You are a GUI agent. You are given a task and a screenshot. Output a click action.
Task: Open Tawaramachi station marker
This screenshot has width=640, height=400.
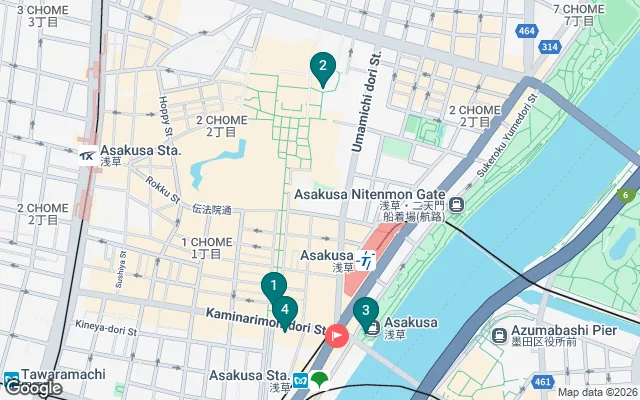coord(11,379)
